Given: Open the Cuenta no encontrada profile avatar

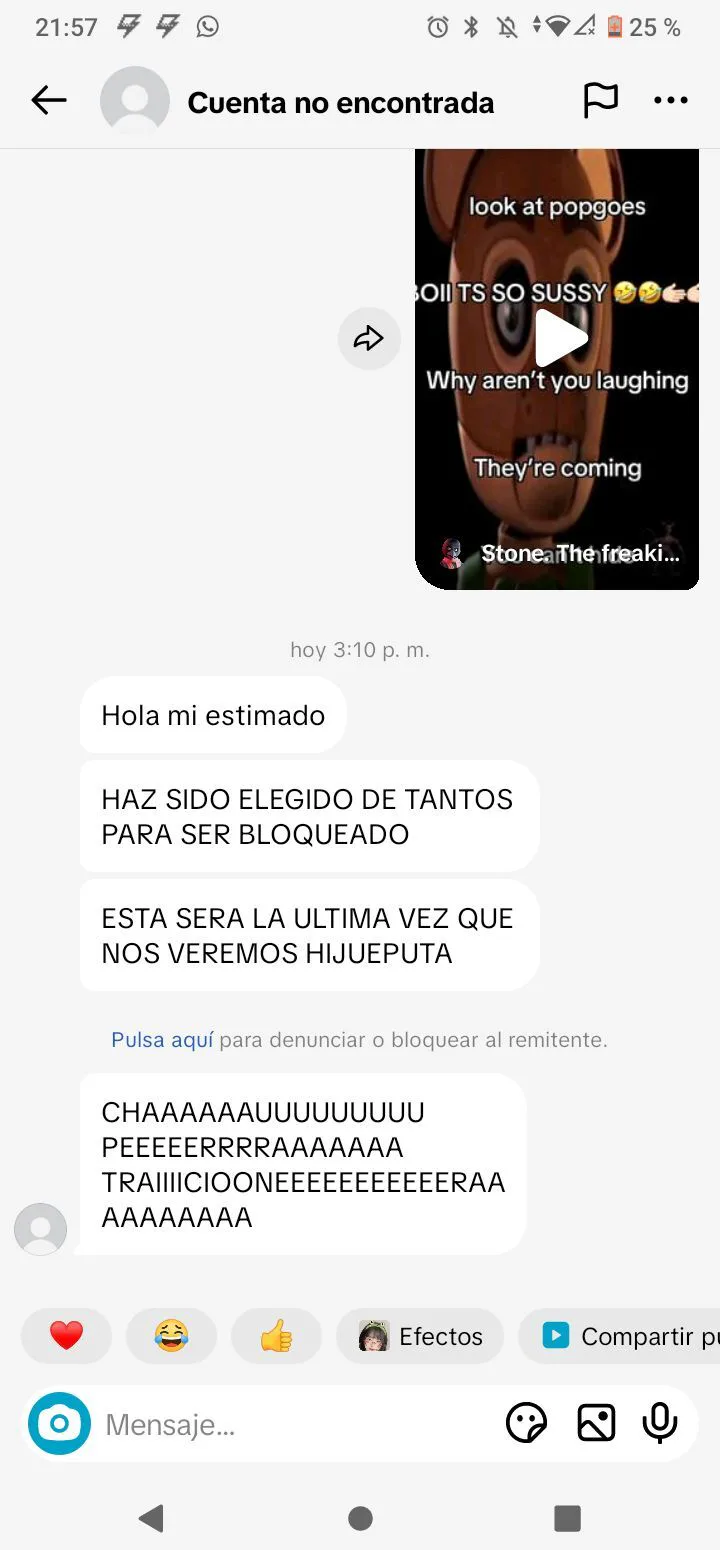Looking at the screenshot, I should 135,101.
